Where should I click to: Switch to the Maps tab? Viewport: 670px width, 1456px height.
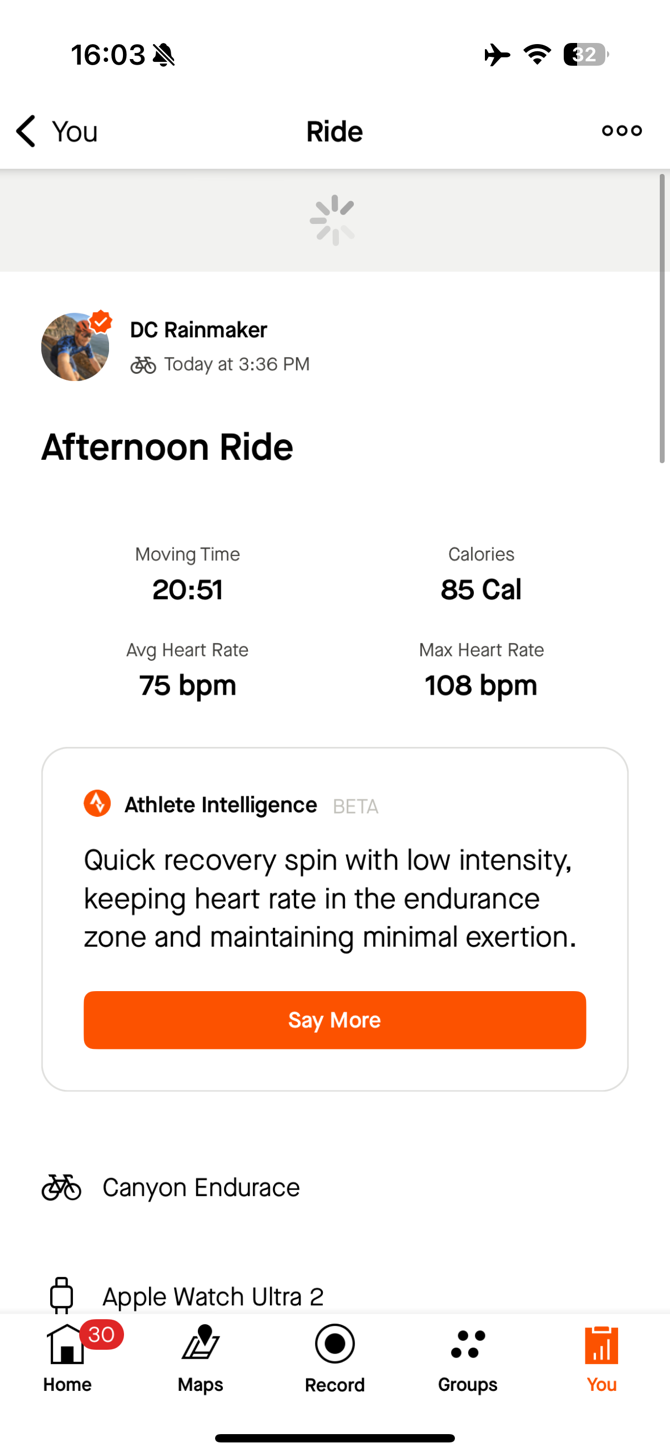pyautogui.click(x=201, y=1358)
